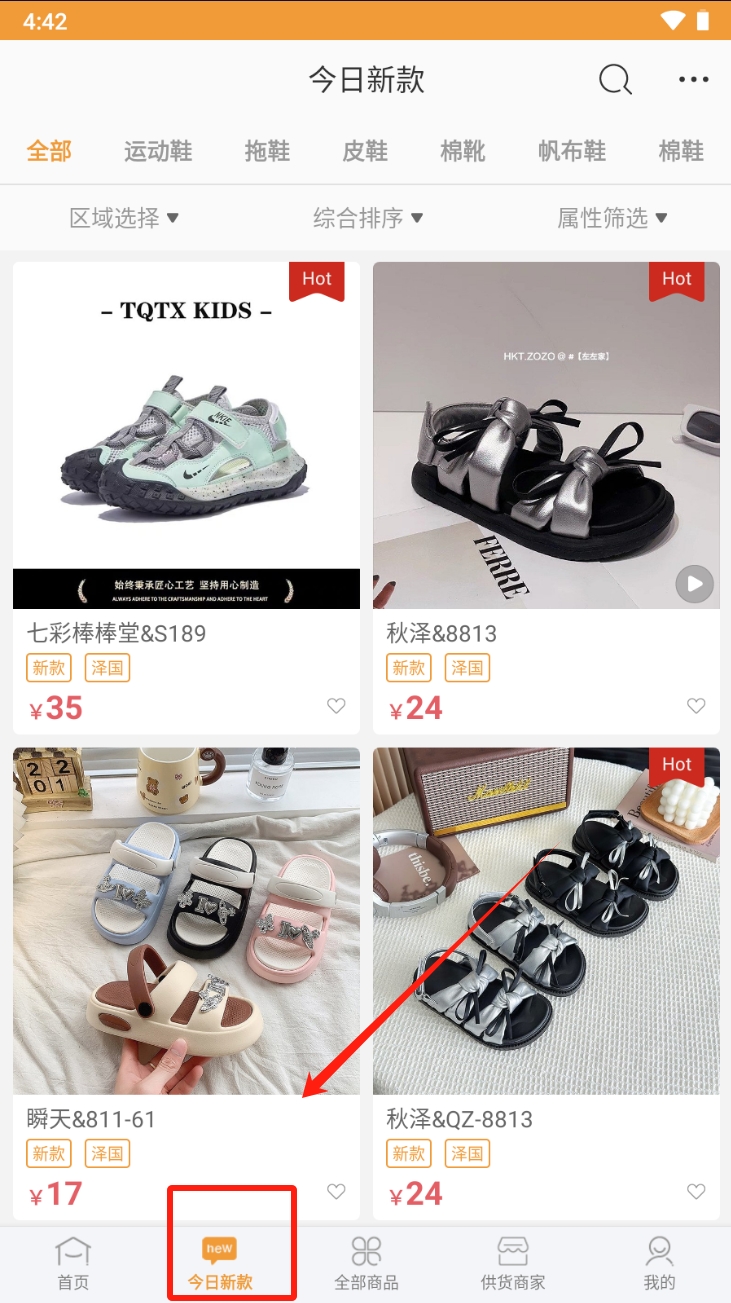Favorite the 秋泽&8813 product
Image resolution: width=731 pixels, height=1303 pixels.
coord(696,706)
